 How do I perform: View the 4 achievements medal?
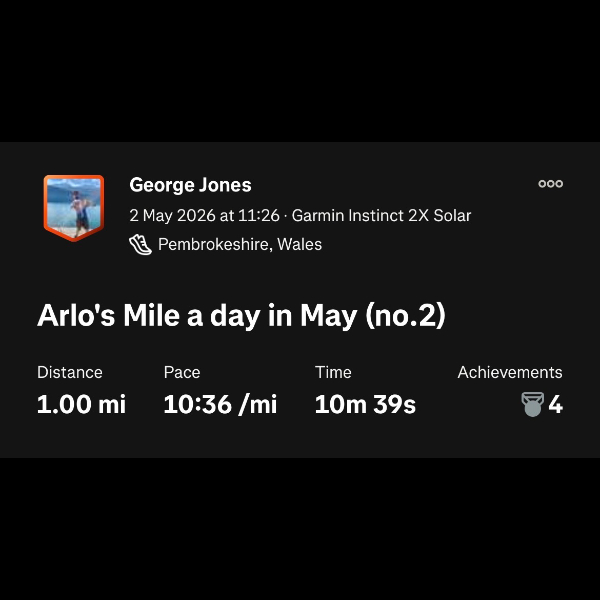532,404
